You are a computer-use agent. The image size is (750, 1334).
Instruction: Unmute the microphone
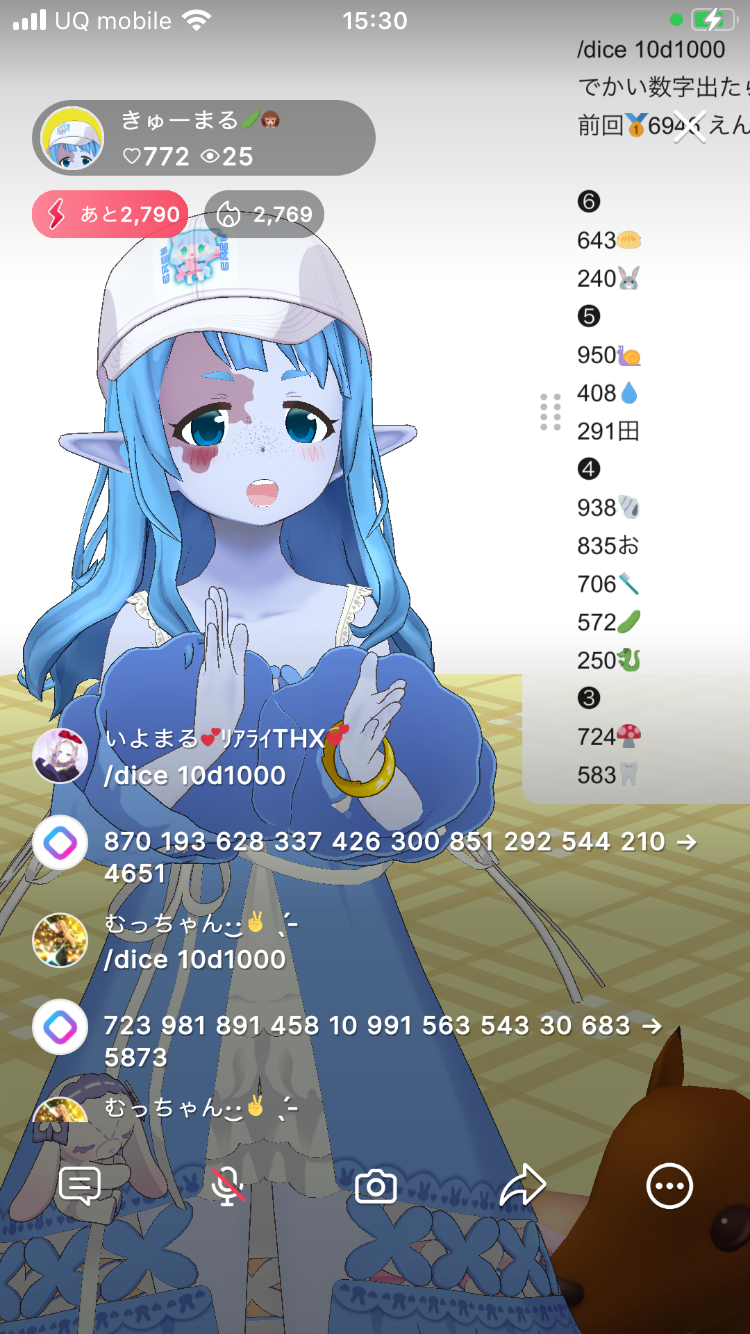point(228,1186)
